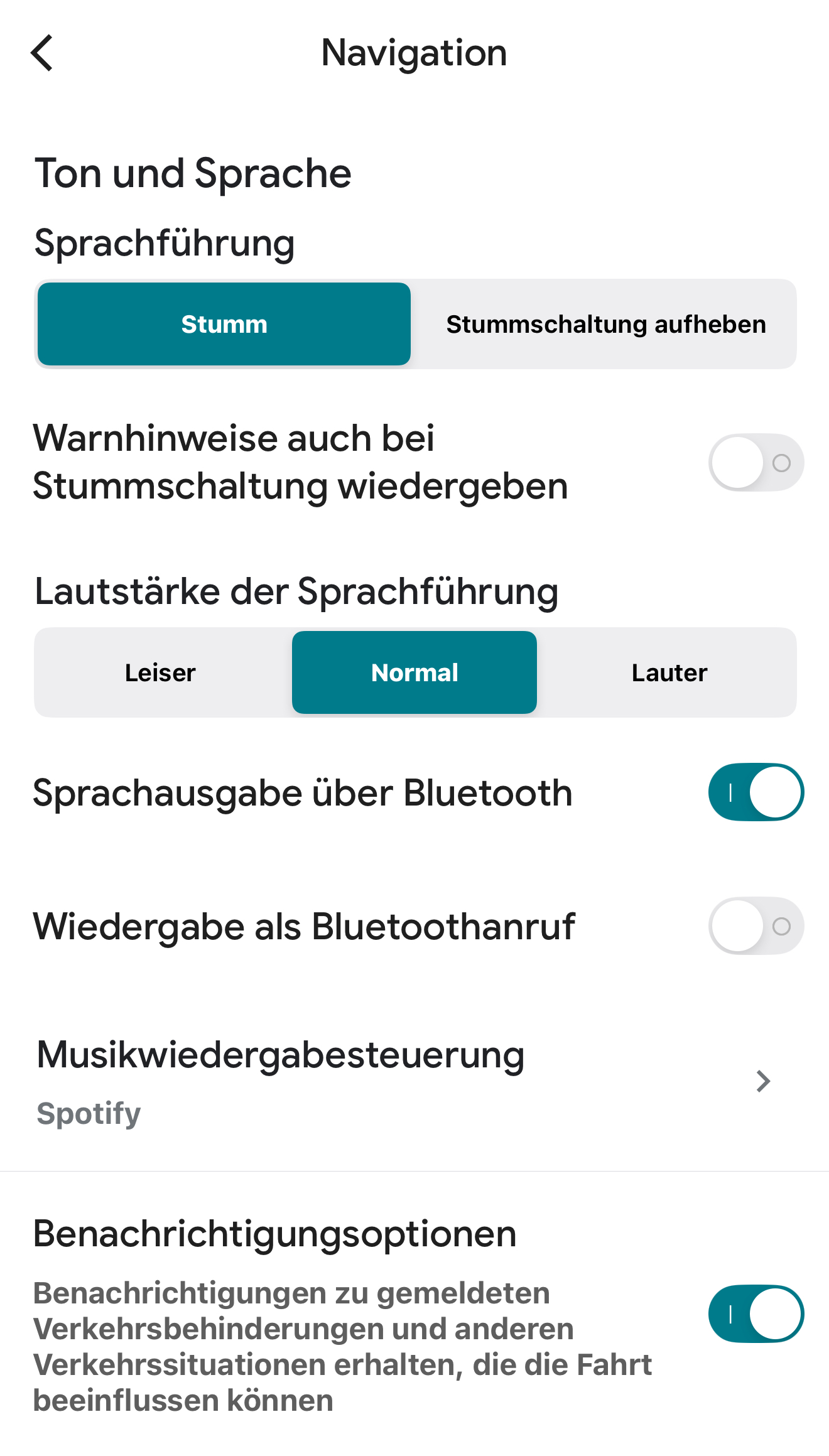Choose Stummschaltung aufheben option
829x1456 pixels.
605,324
